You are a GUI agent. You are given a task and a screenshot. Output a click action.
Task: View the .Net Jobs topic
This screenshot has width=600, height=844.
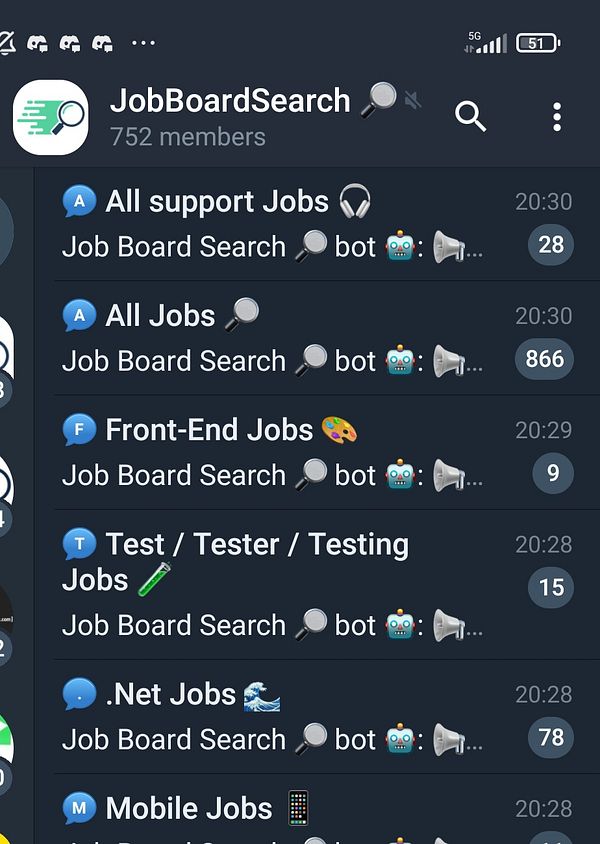pos(300,716)
